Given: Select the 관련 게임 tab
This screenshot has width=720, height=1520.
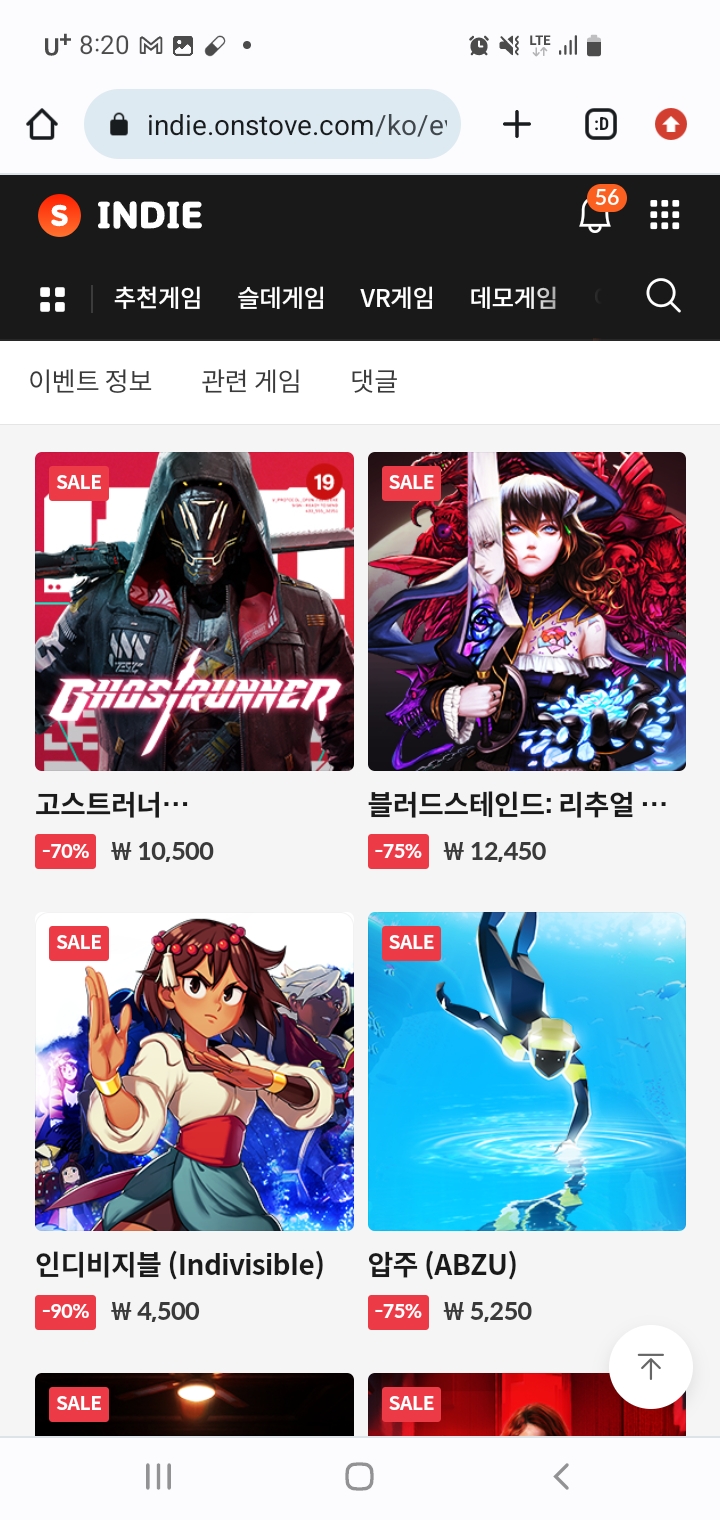Looking at the screenshot, I should pos(251,381).
